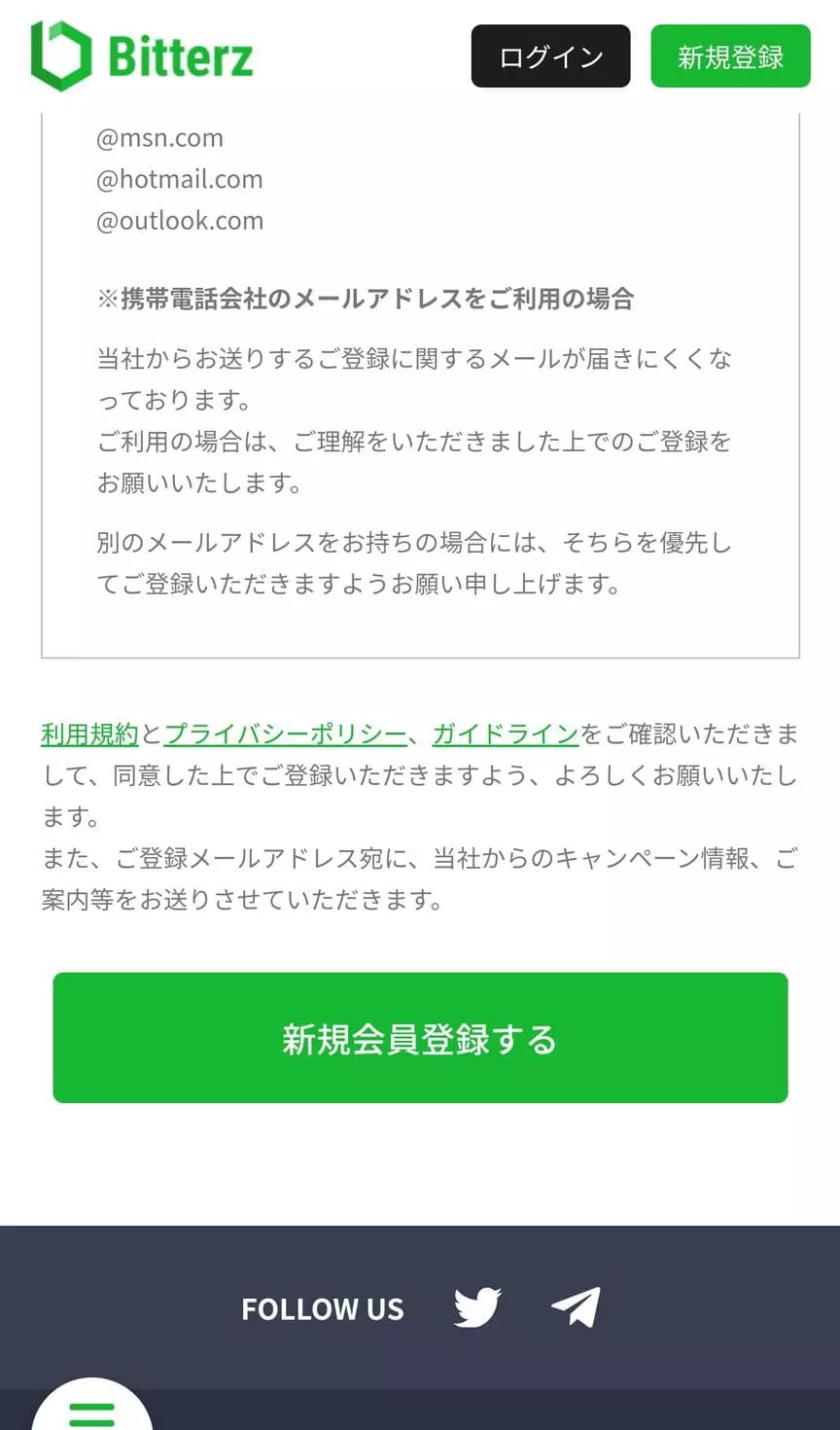The image size is (840, 1430).
Task: Submit with 新規会員登録する button
Action: click(x=420, y=1038)
